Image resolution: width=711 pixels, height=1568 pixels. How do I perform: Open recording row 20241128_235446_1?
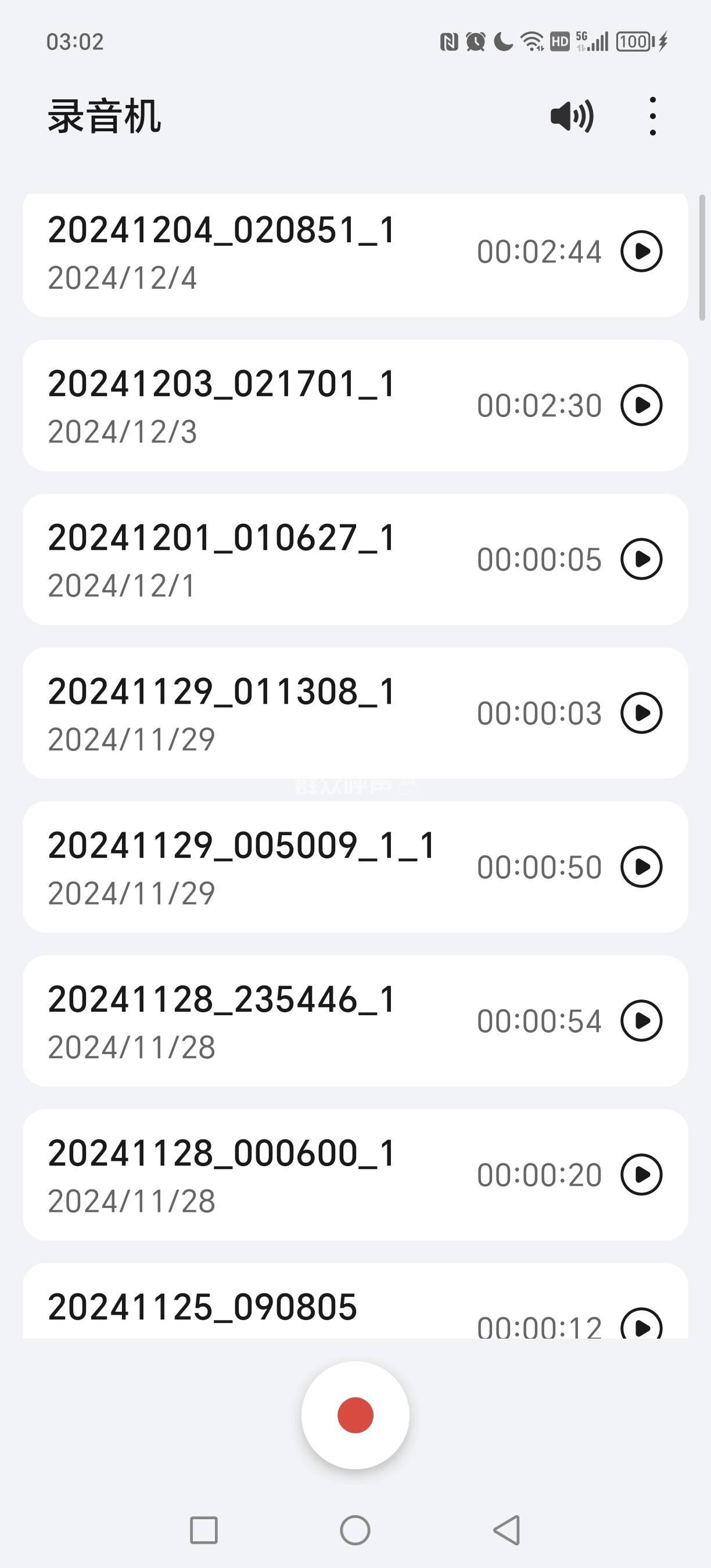[x=243, y=1022]
